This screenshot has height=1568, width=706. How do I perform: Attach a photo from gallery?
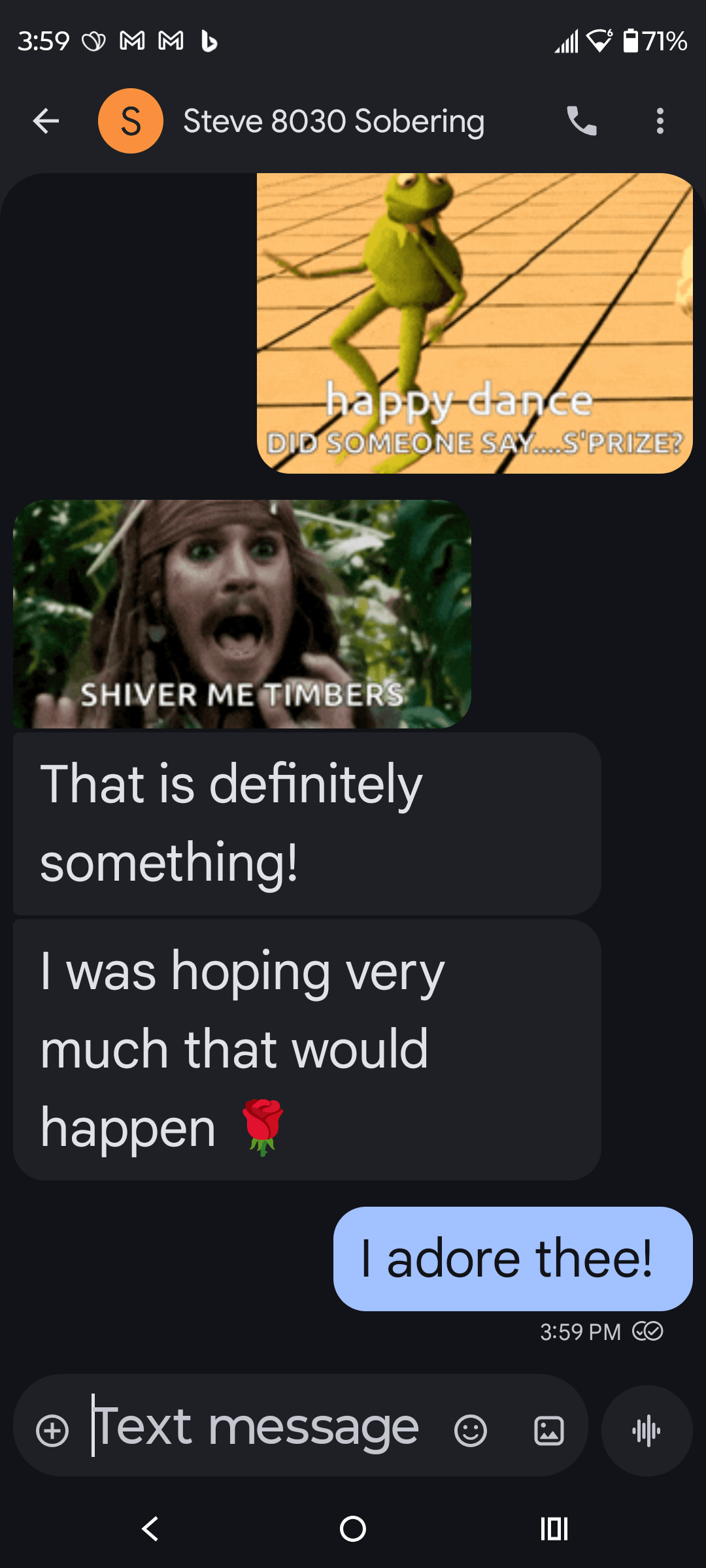tap(548, 1430)
